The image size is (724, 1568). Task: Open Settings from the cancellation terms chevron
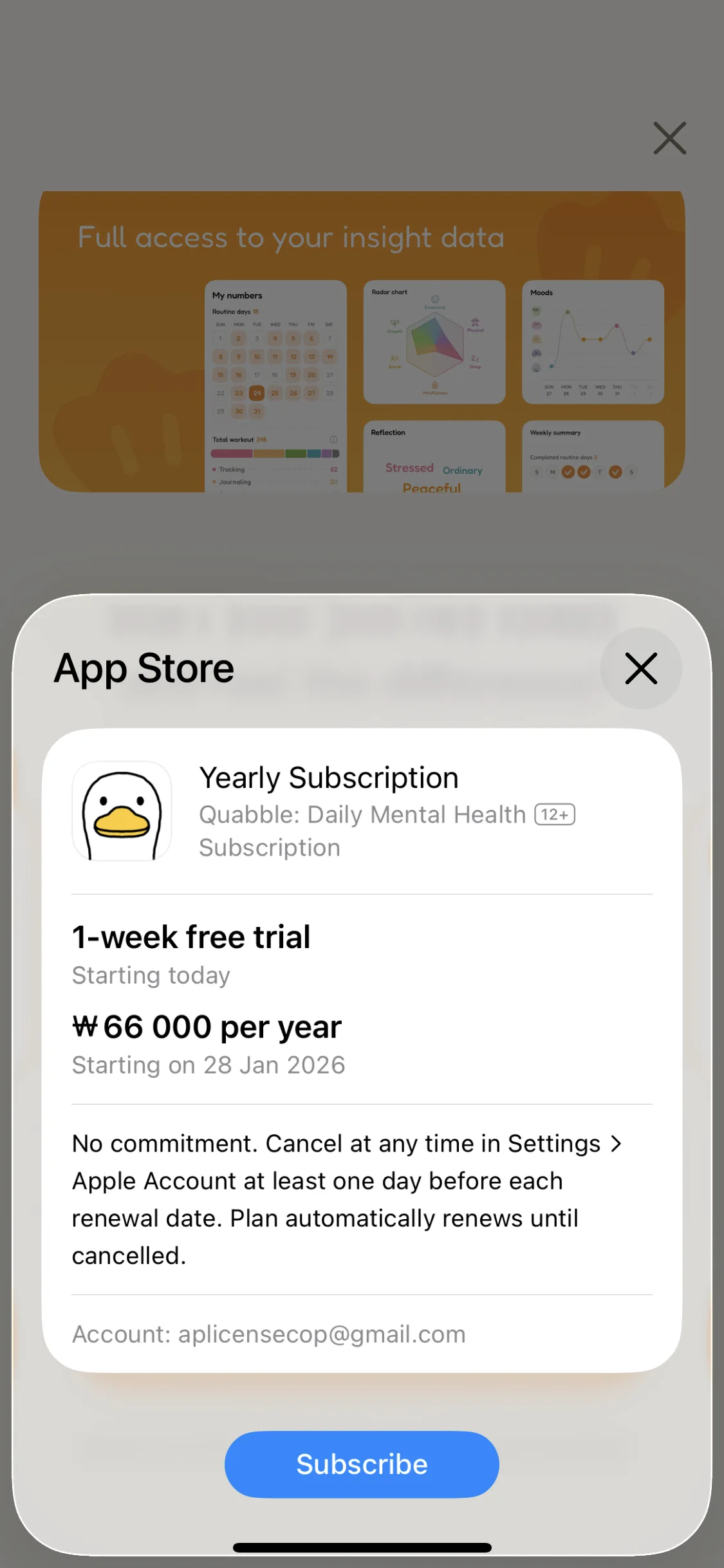coord(616,1144)
